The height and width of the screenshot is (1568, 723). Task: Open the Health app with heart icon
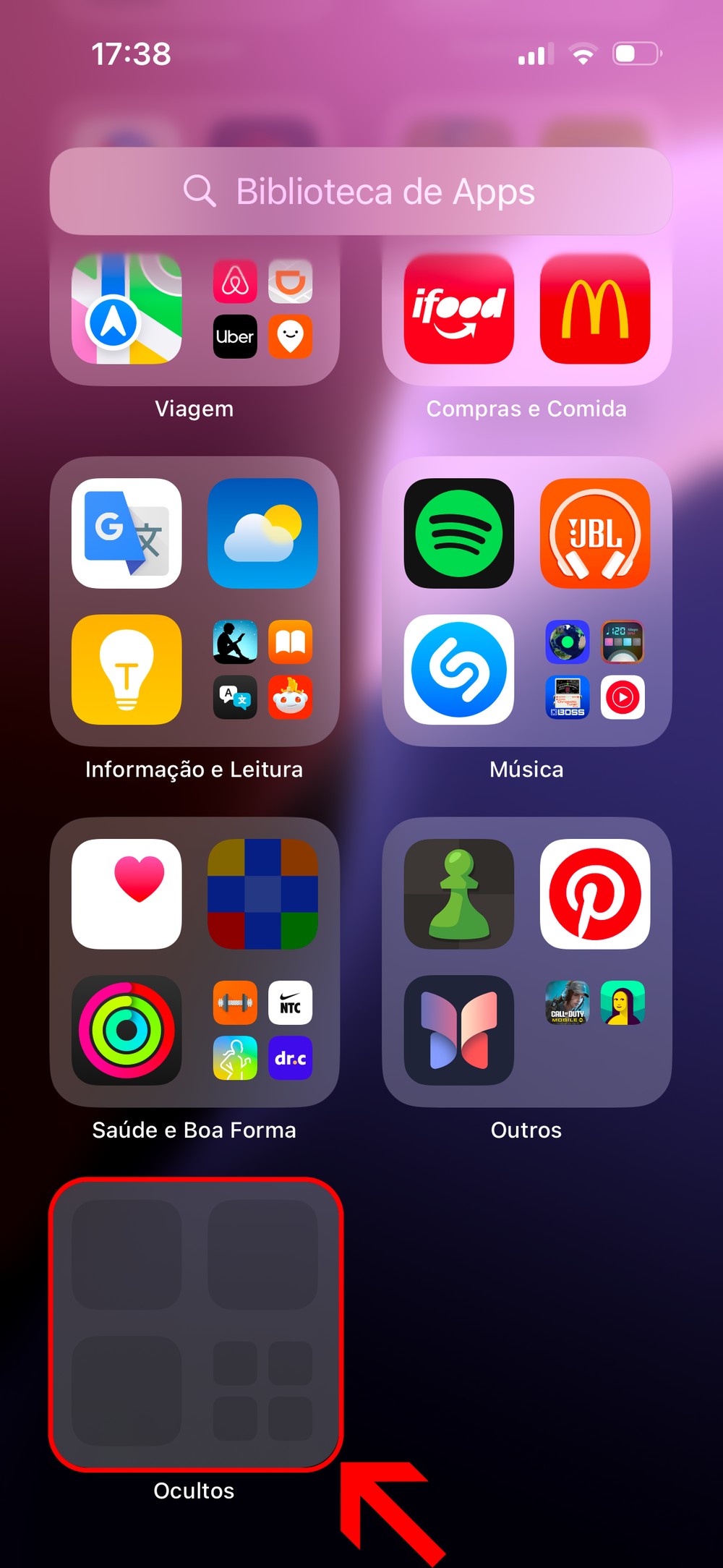click(x=127, y=894)
